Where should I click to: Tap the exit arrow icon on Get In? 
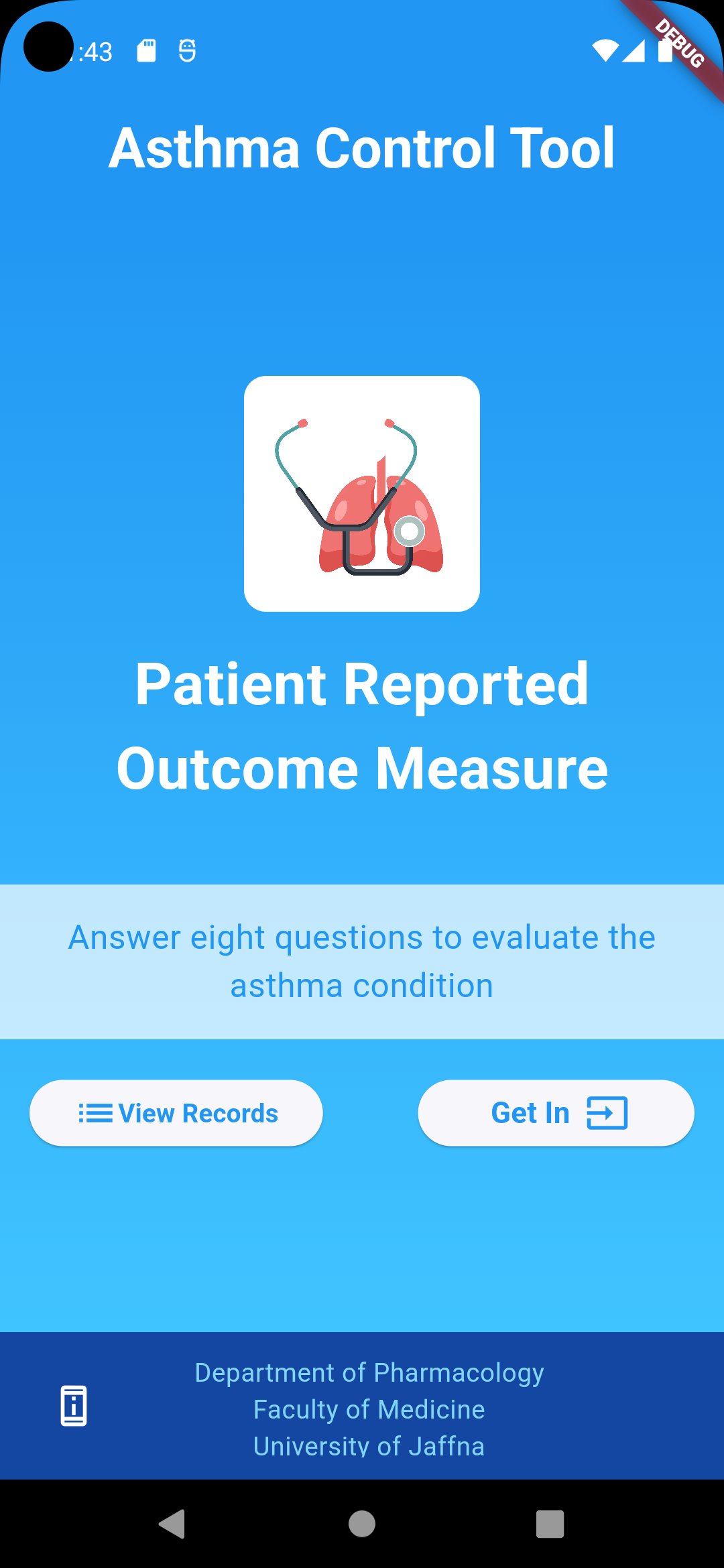605,1112
